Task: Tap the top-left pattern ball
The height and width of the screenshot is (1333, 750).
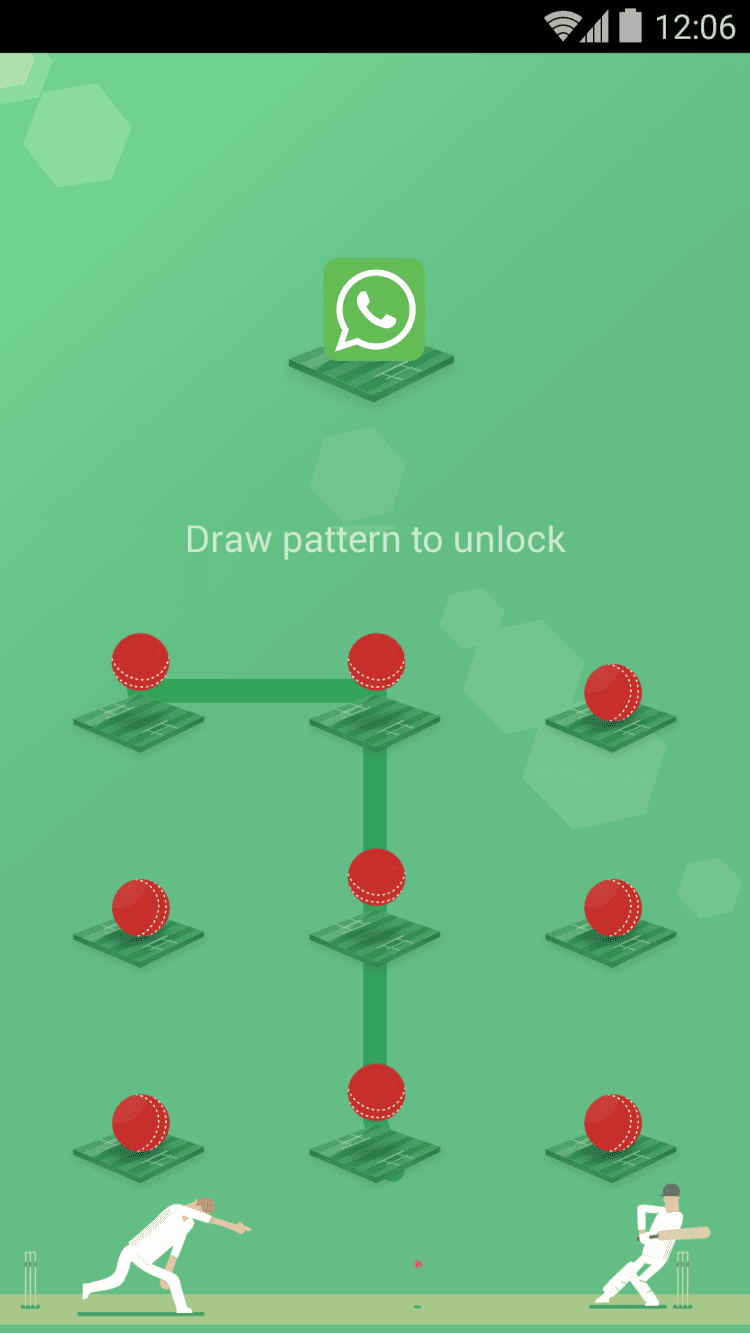Action: [140, 662]
